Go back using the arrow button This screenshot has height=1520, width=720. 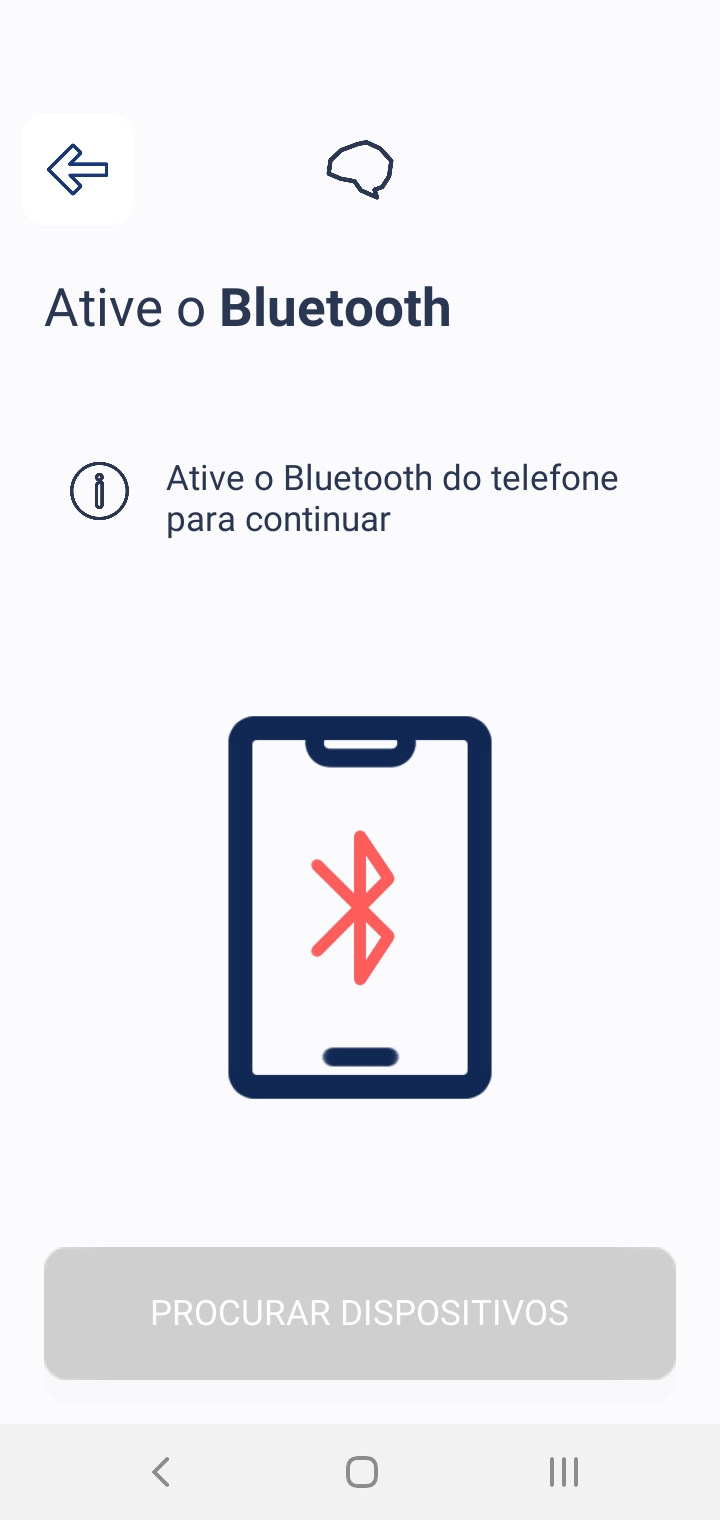tap(77, 169)
